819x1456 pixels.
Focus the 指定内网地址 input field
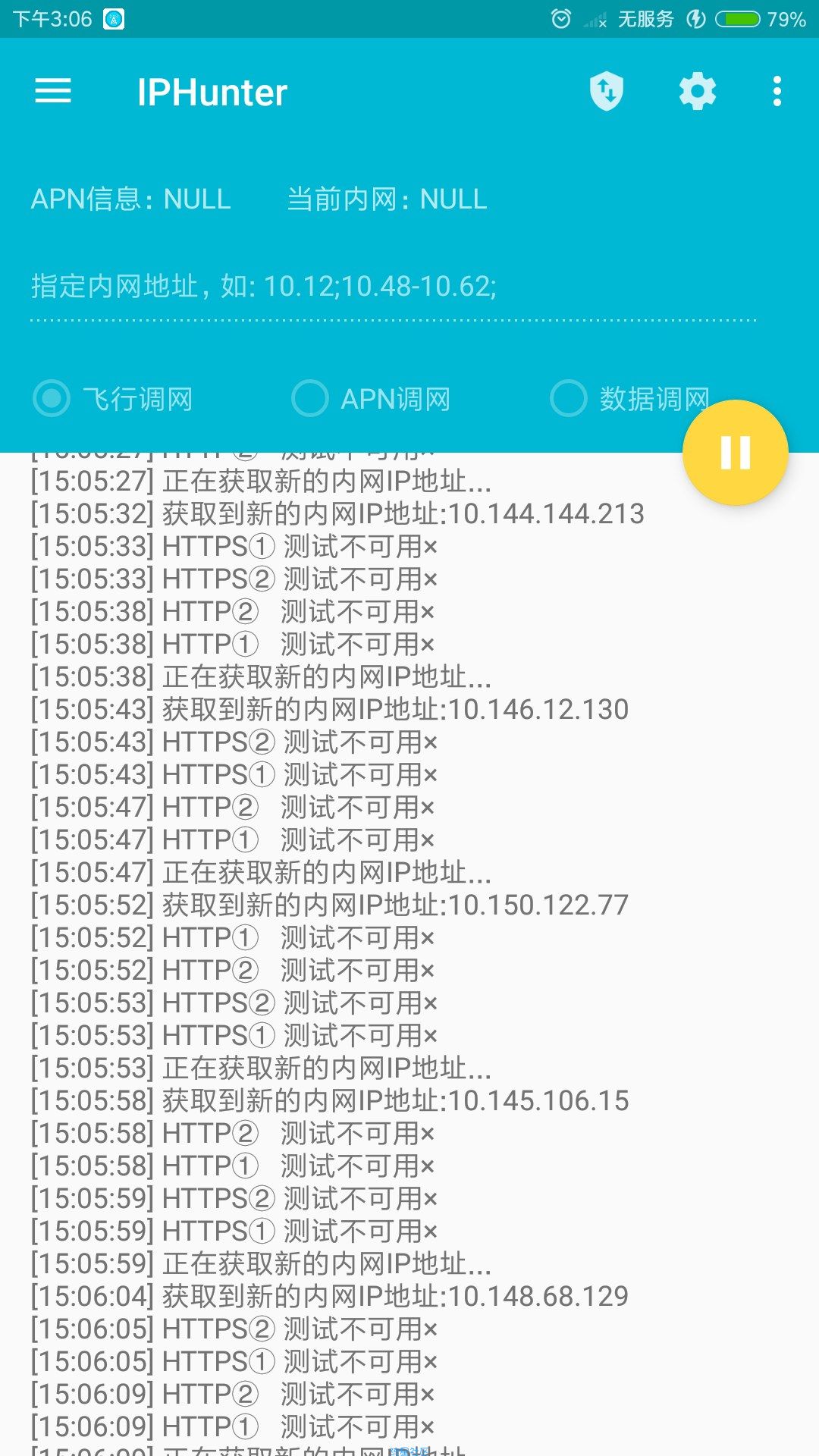click(393, 287)
